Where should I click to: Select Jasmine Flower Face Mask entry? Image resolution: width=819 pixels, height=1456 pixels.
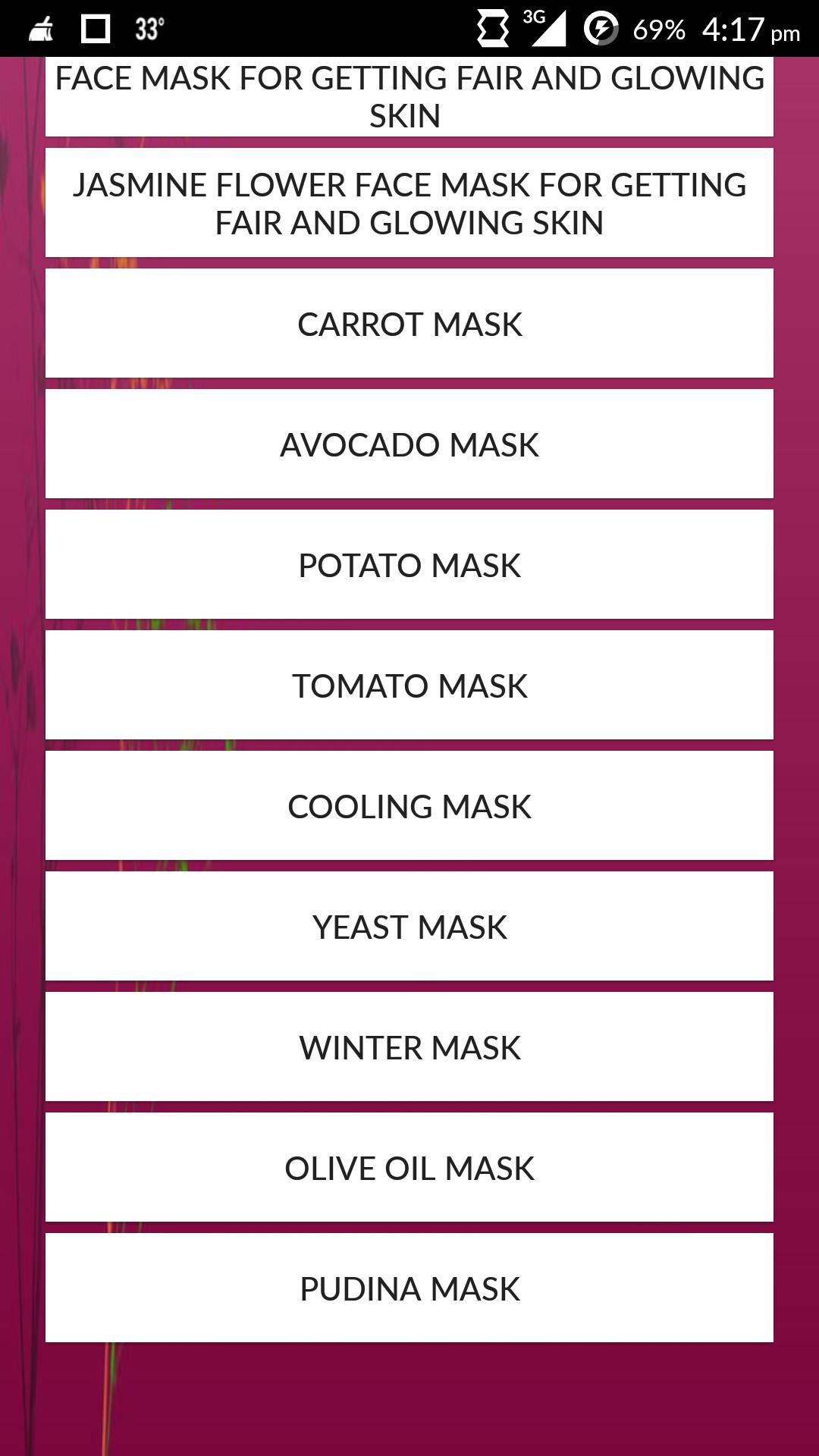tap(409, 203)
